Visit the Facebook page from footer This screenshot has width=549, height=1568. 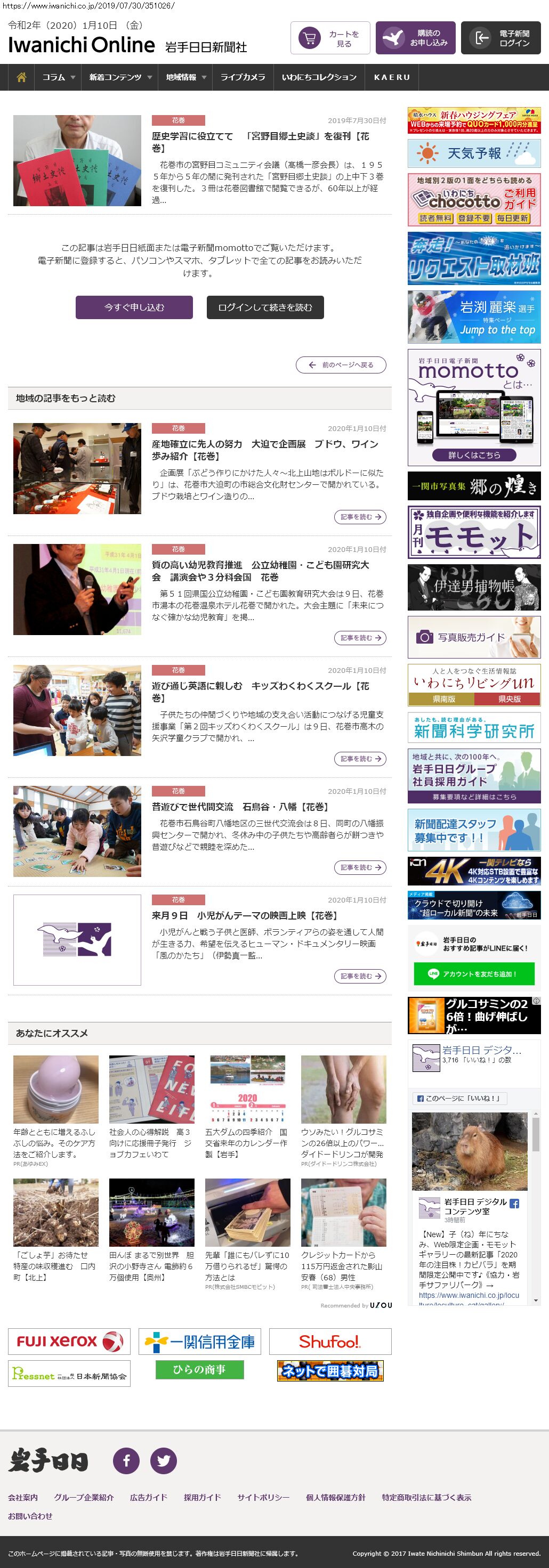coord(126,1460)
